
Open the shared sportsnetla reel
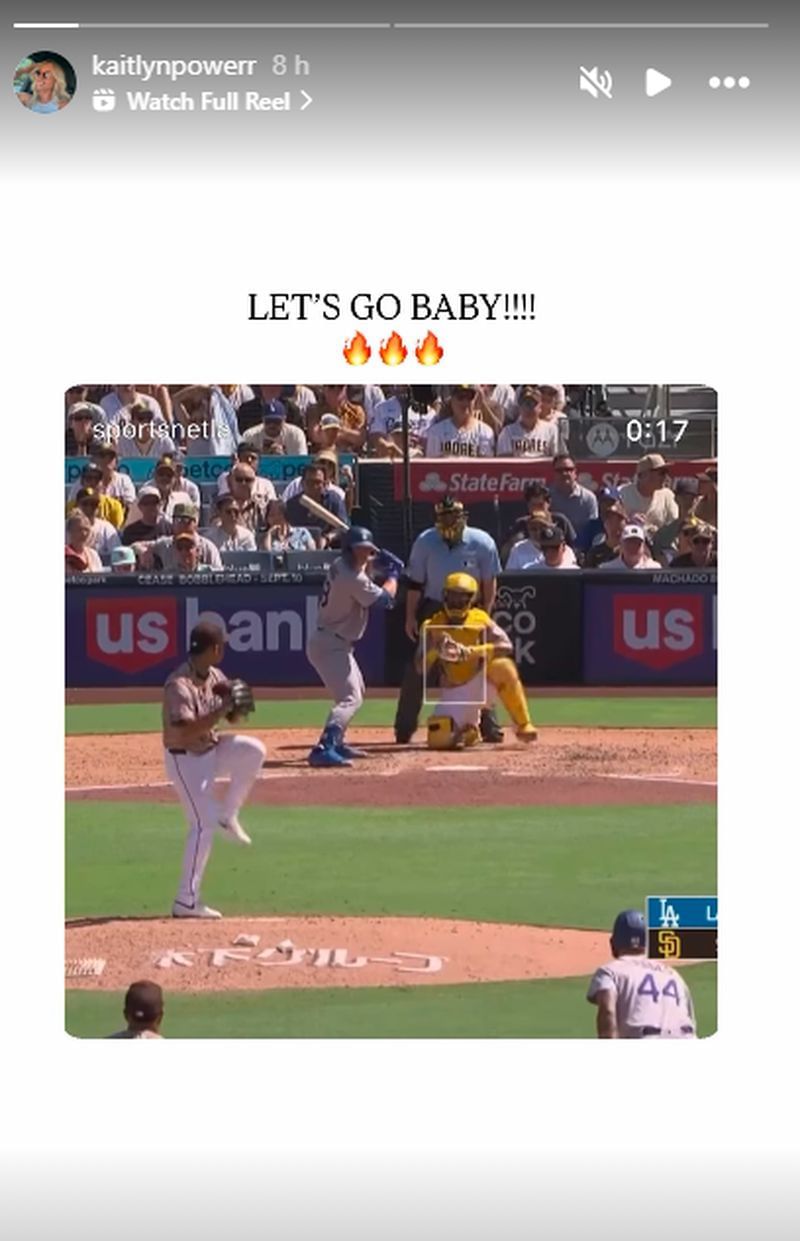click(x=390, y=710)
